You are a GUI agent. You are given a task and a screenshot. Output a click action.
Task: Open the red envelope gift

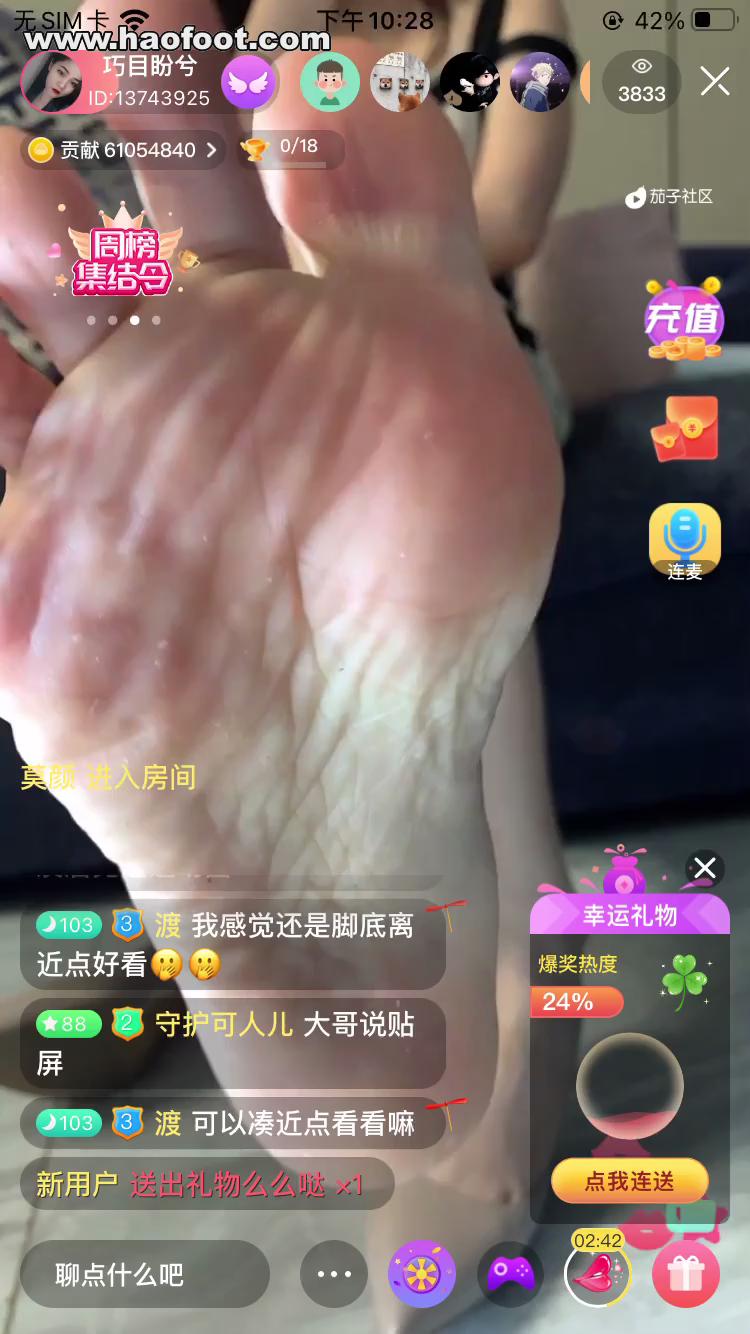pyautogui.click(x=684, y=429)
